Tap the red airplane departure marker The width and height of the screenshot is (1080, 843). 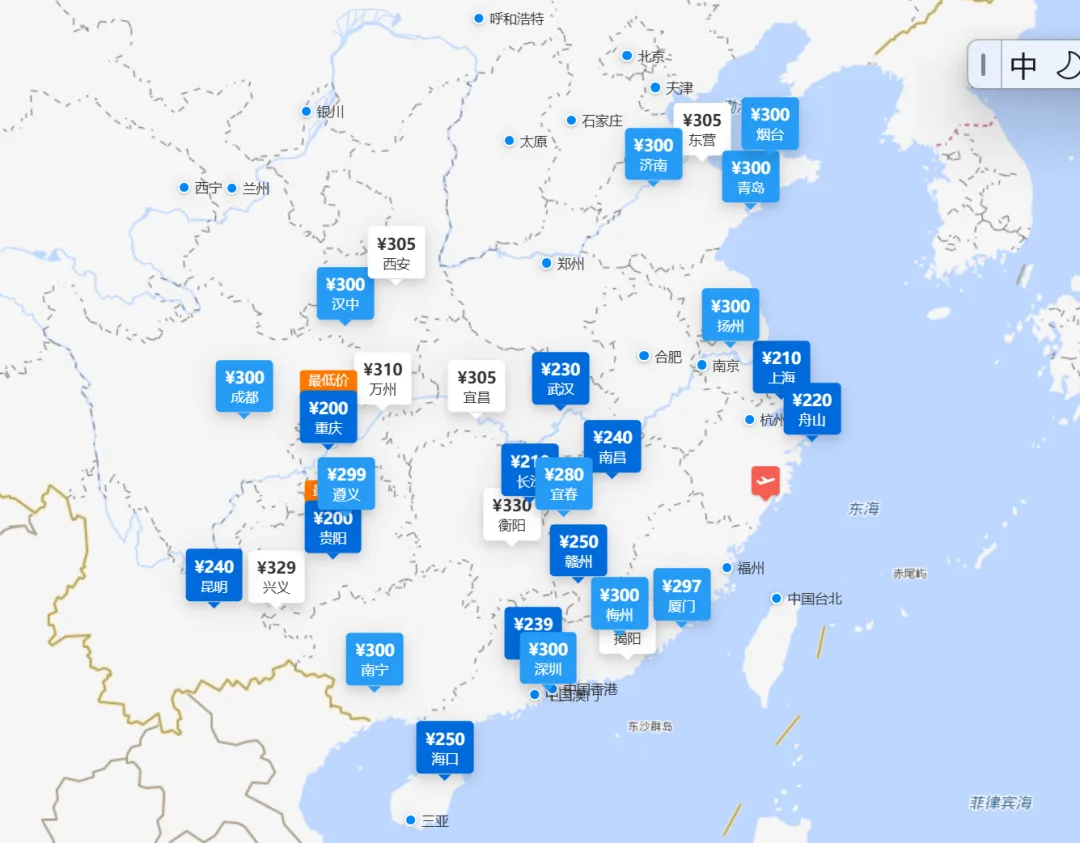coord(765,482)
